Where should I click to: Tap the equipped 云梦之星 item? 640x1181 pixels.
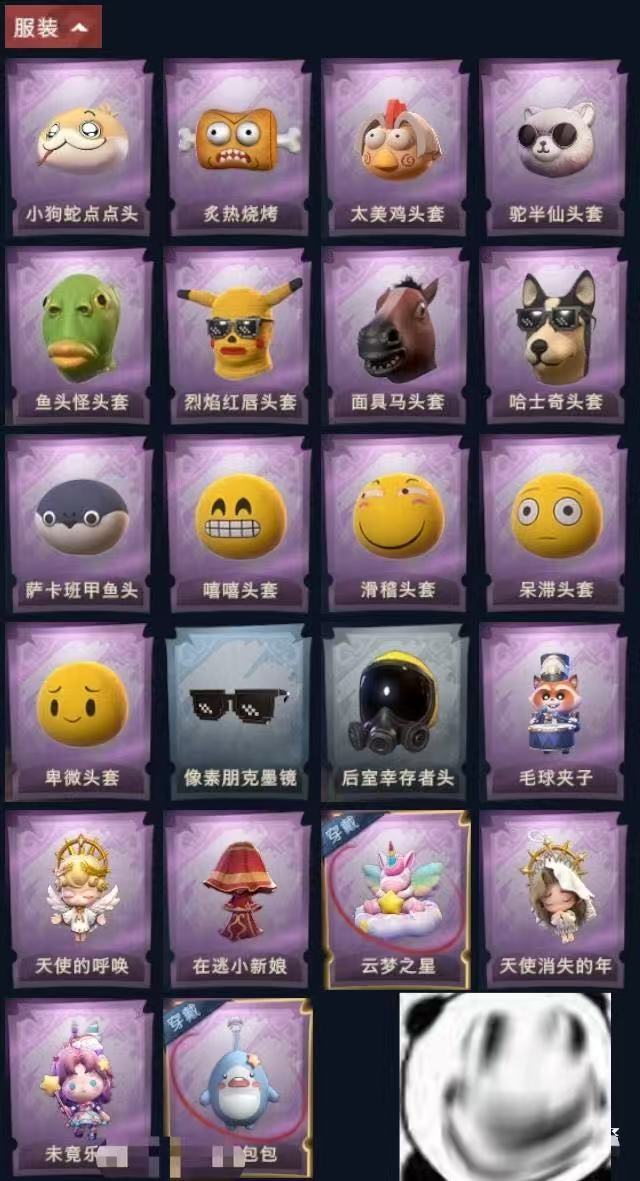[x=397, y=899]
